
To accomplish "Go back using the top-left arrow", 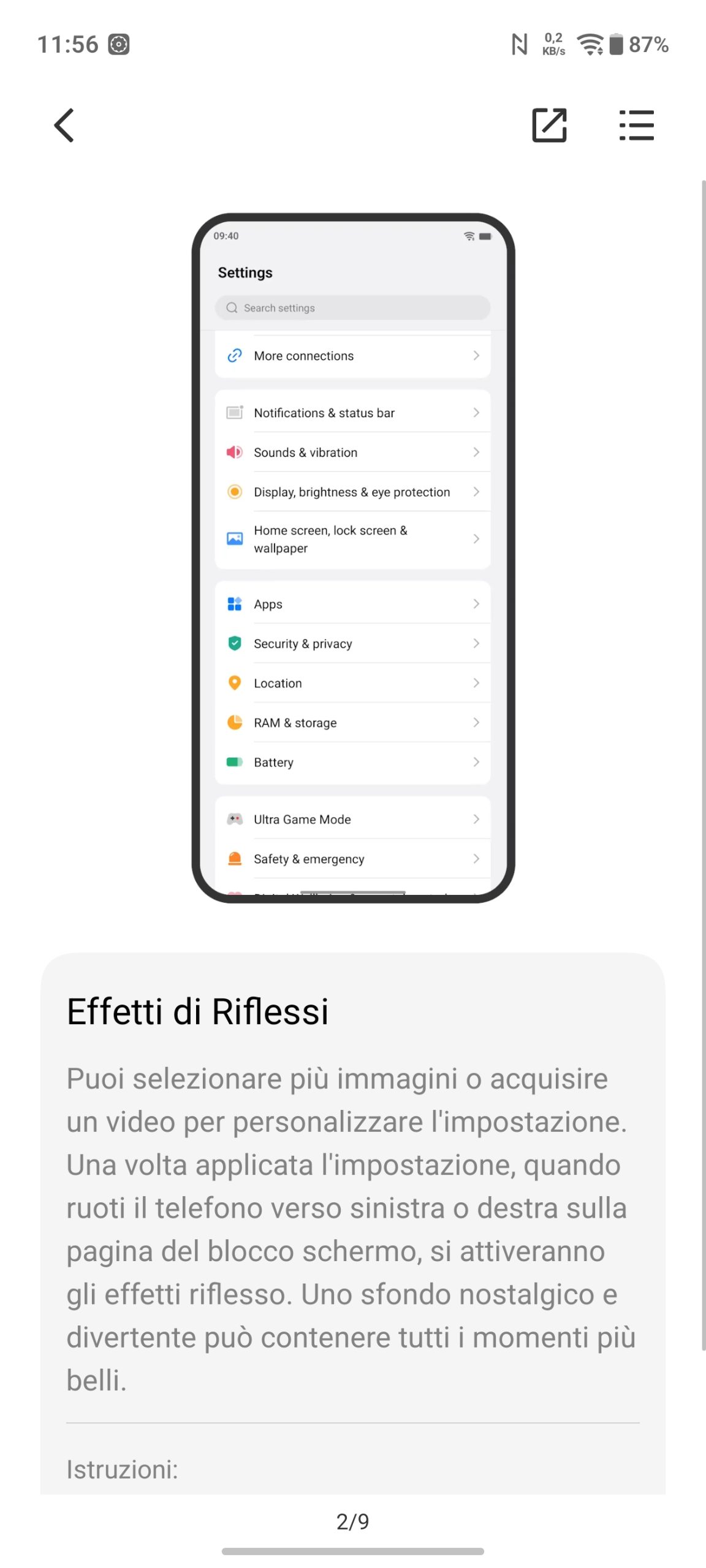I will pos(64,126).
